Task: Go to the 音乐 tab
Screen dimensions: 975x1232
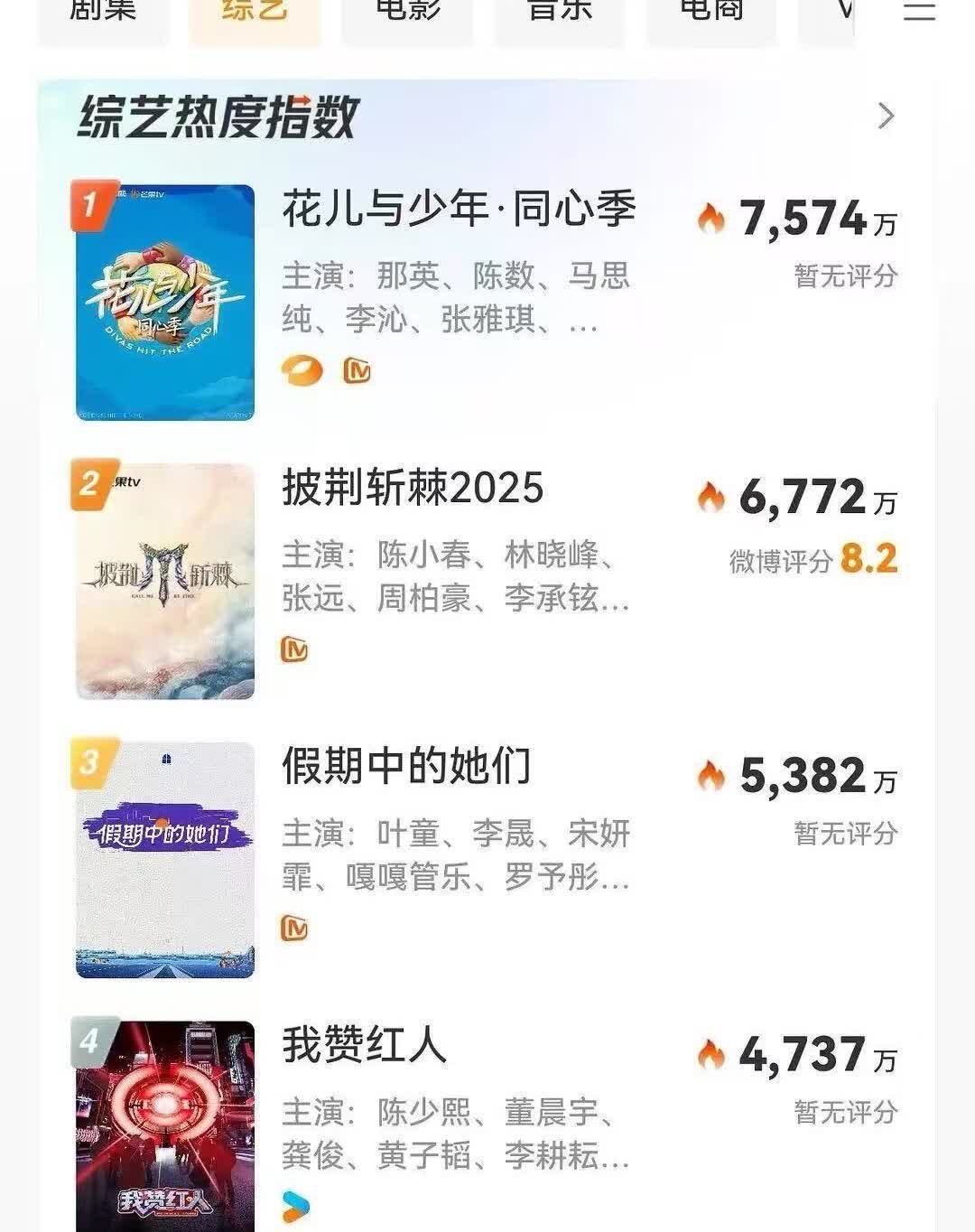Action: pos(560,13)
